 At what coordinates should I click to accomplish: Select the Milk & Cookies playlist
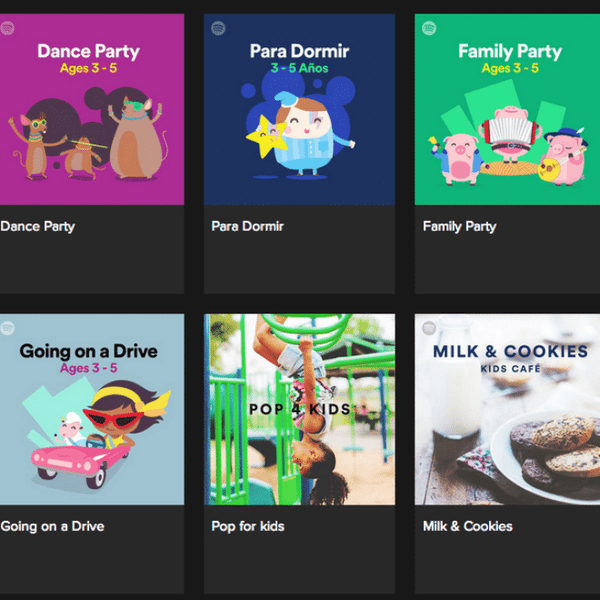point(507,410)
